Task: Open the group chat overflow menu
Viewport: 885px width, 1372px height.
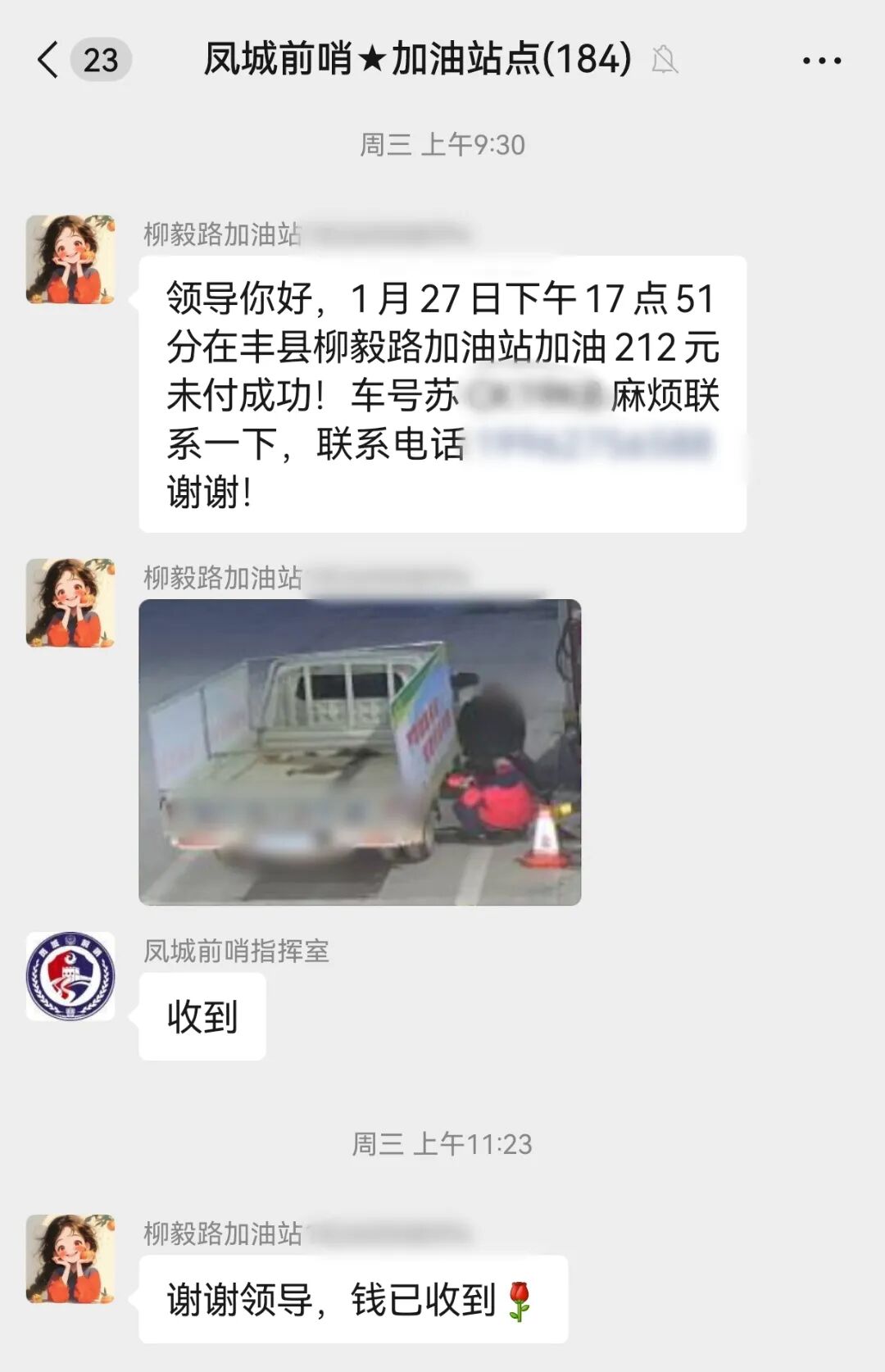Action: [x=821, y=61]
